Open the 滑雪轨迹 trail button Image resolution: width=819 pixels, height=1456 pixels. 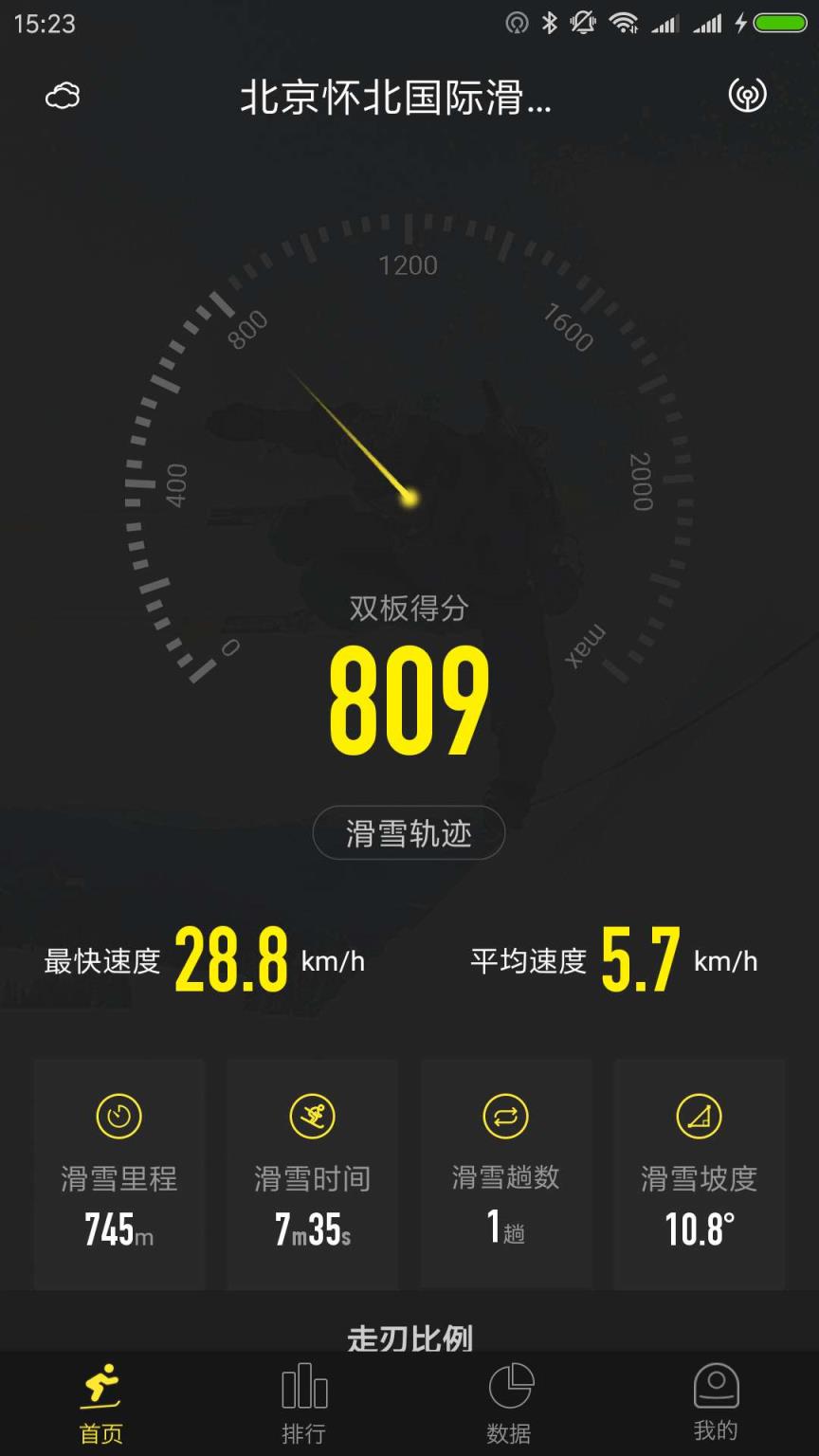[x=409, y=832]
